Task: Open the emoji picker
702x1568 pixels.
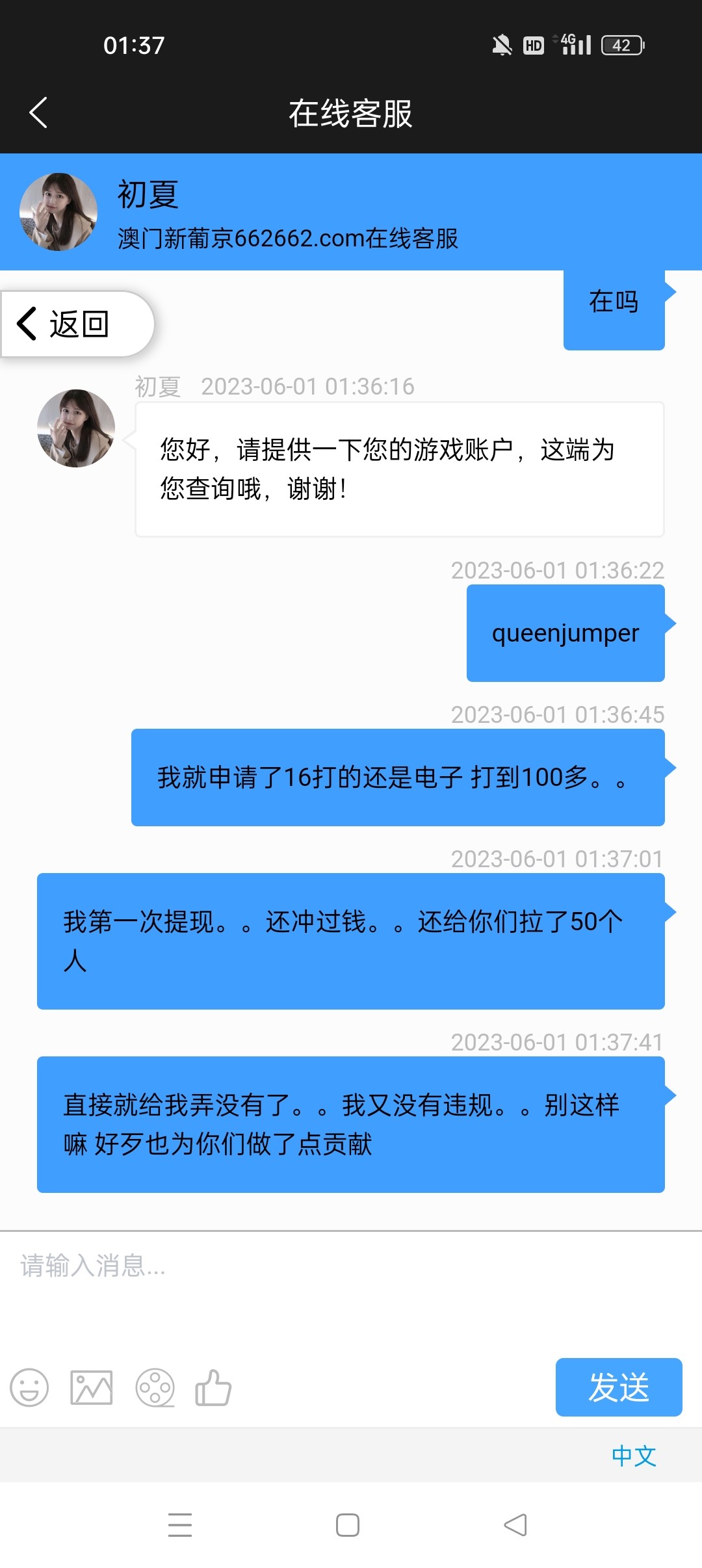Action: (30, 1388)
